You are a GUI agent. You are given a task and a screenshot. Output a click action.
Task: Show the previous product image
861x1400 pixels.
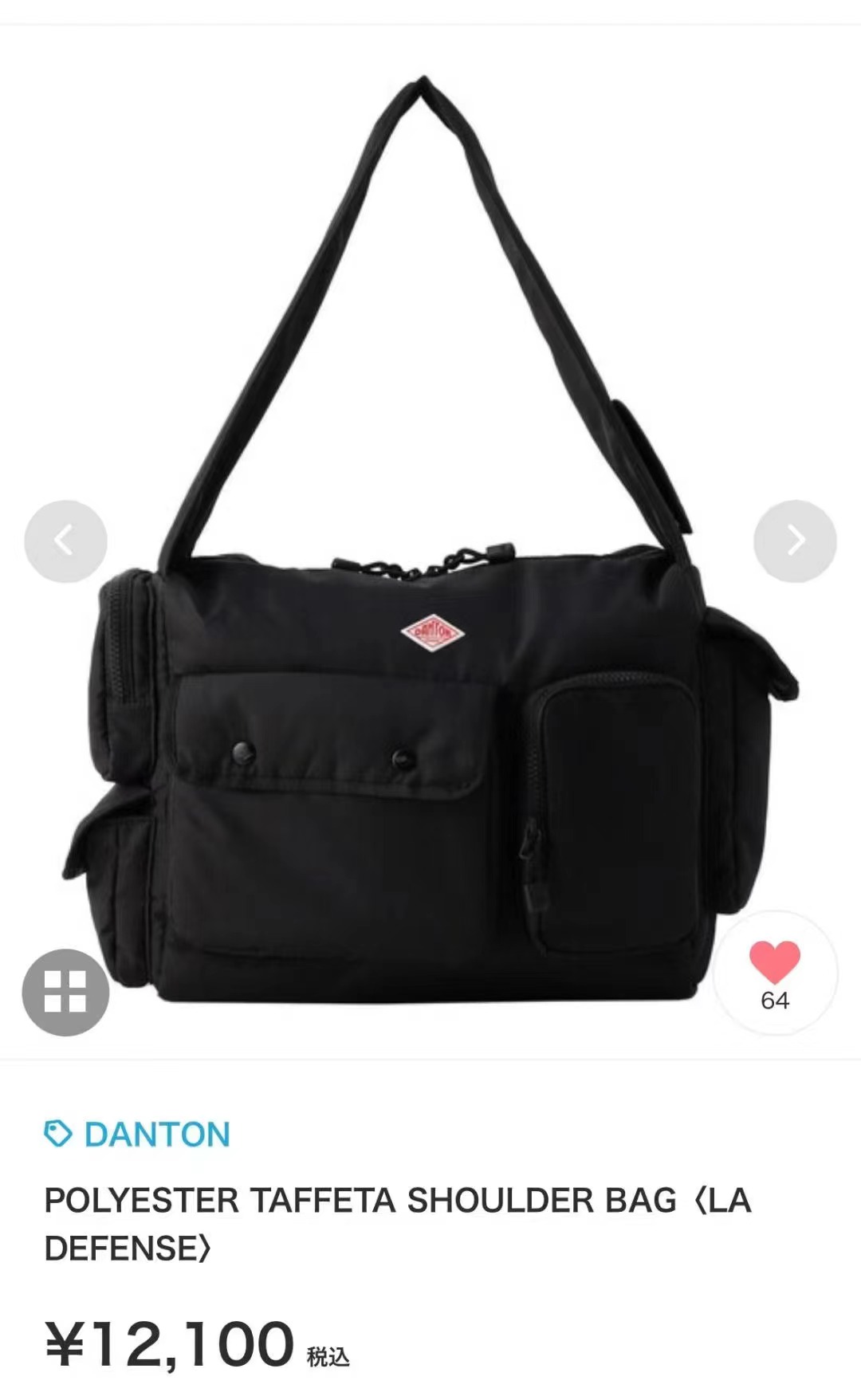tap(65, 541)
